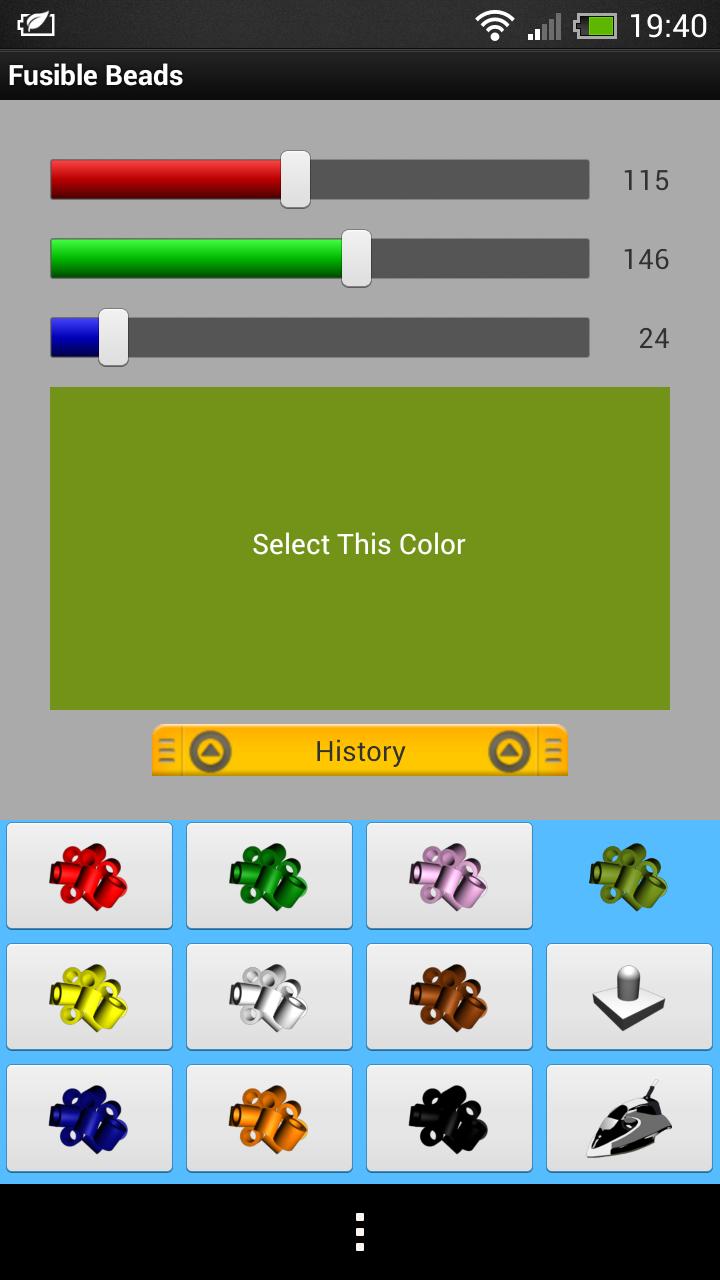Image resolution: width=720 pixels, height=1280 pixels.
Task: Pick the olive custom color beads
Action: click(629, 876)
